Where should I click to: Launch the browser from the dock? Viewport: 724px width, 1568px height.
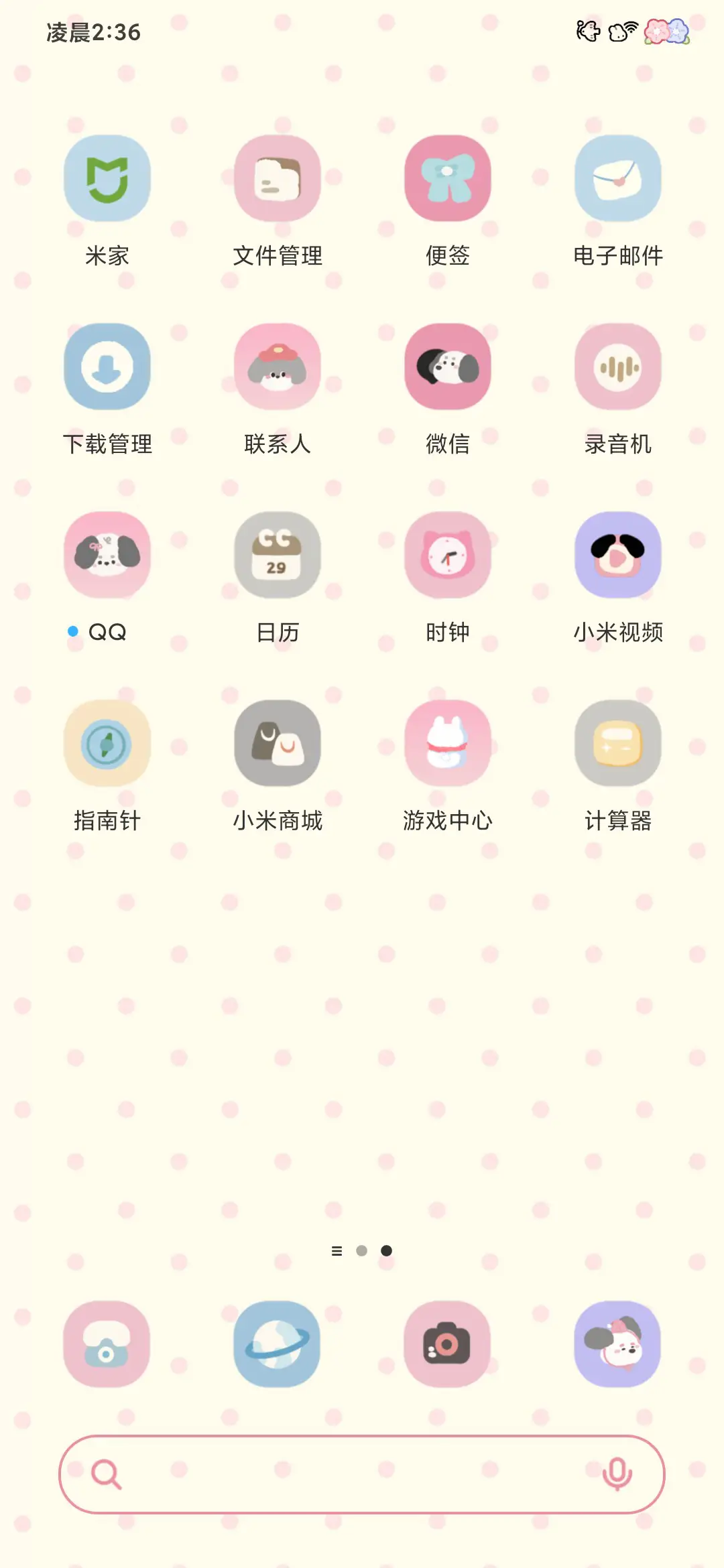pos(278,1346)
